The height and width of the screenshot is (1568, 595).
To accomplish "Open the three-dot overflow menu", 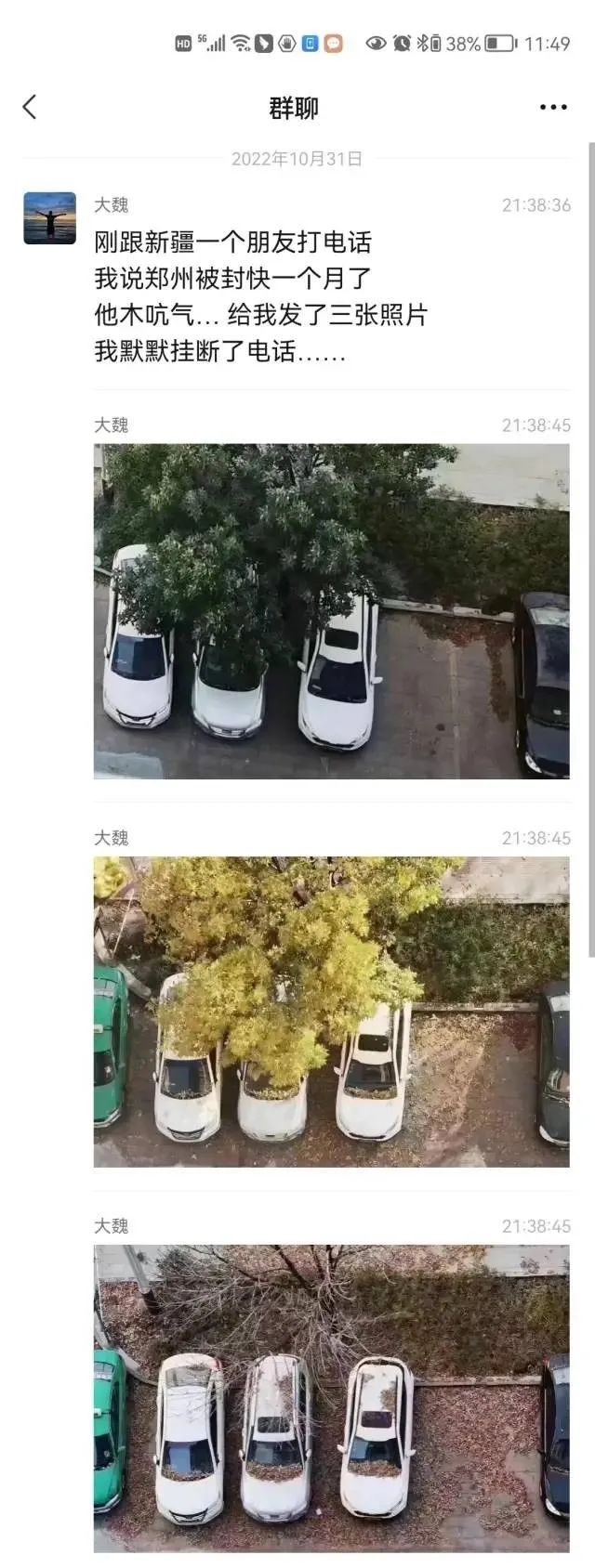I will [553, 107].
